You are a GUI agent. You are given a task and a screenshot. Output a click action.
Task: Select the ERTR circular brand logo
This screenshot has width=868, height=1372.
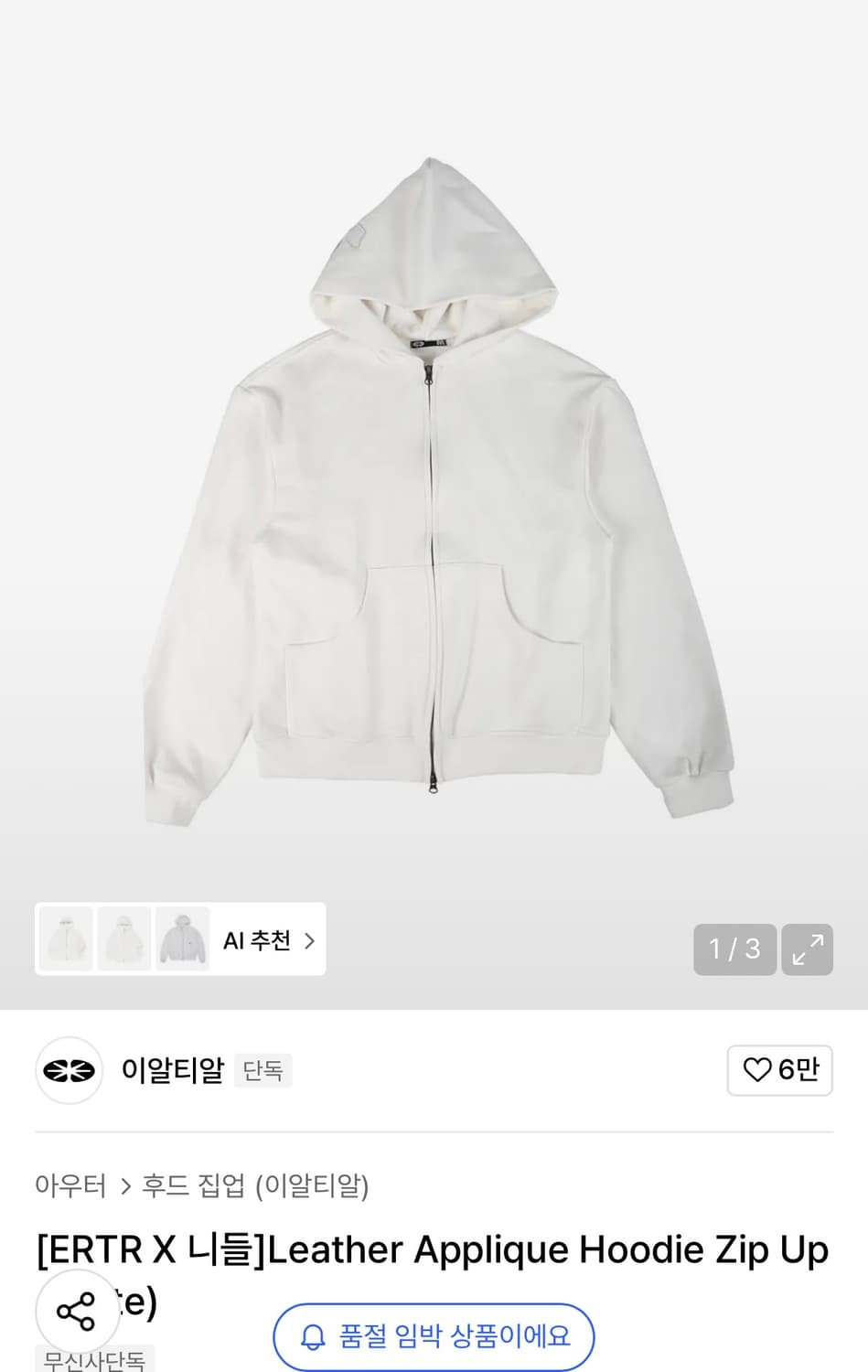(x=69, y=1070)
